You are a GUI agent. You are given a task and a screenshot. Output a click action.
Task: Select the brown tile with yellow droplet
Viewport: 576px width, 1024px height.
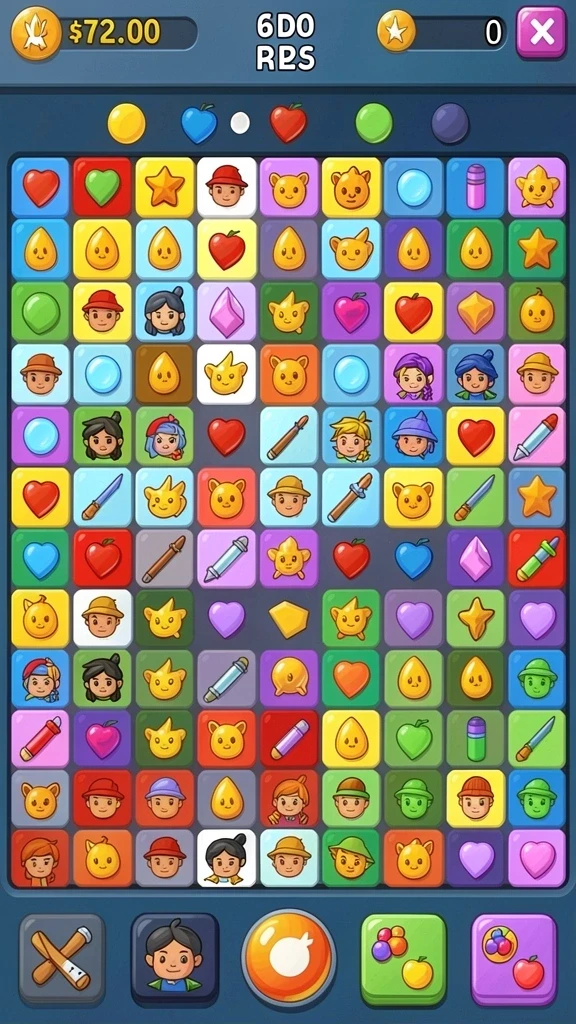click(165, 374)
